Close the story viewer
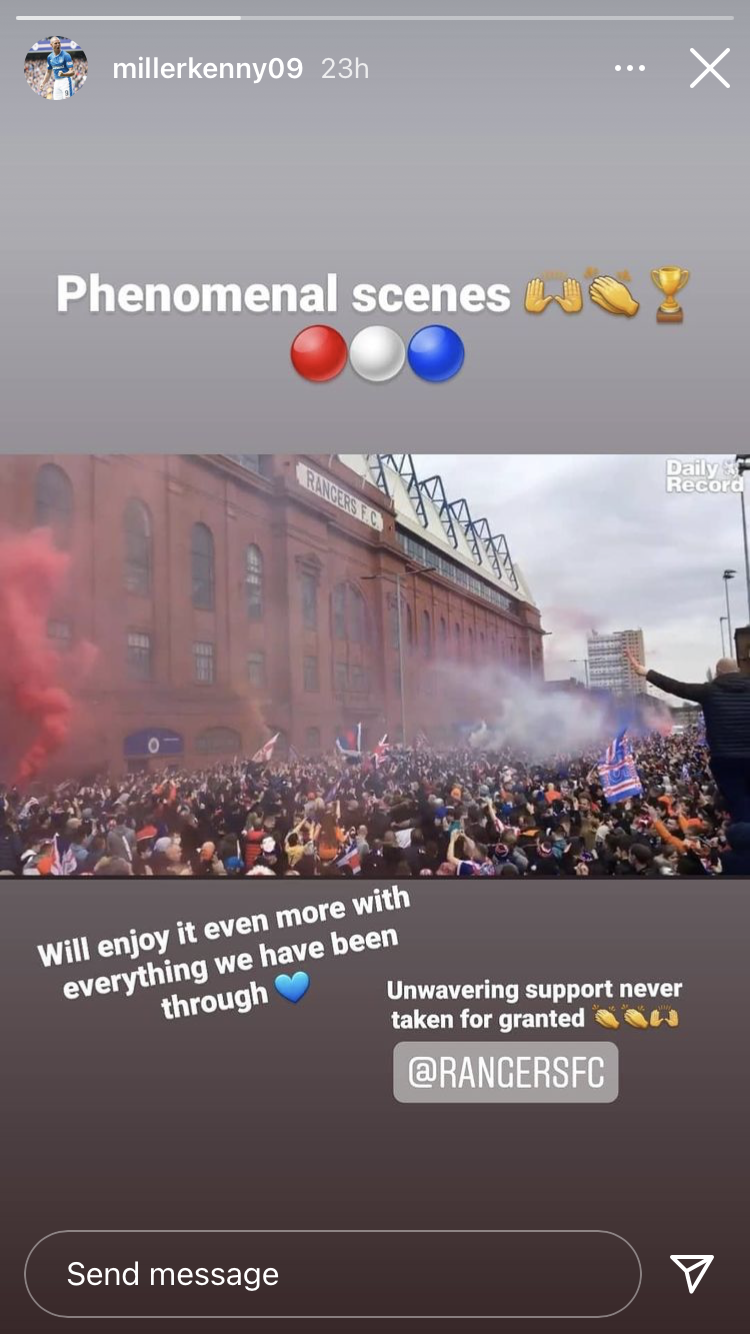 [709, 69]
